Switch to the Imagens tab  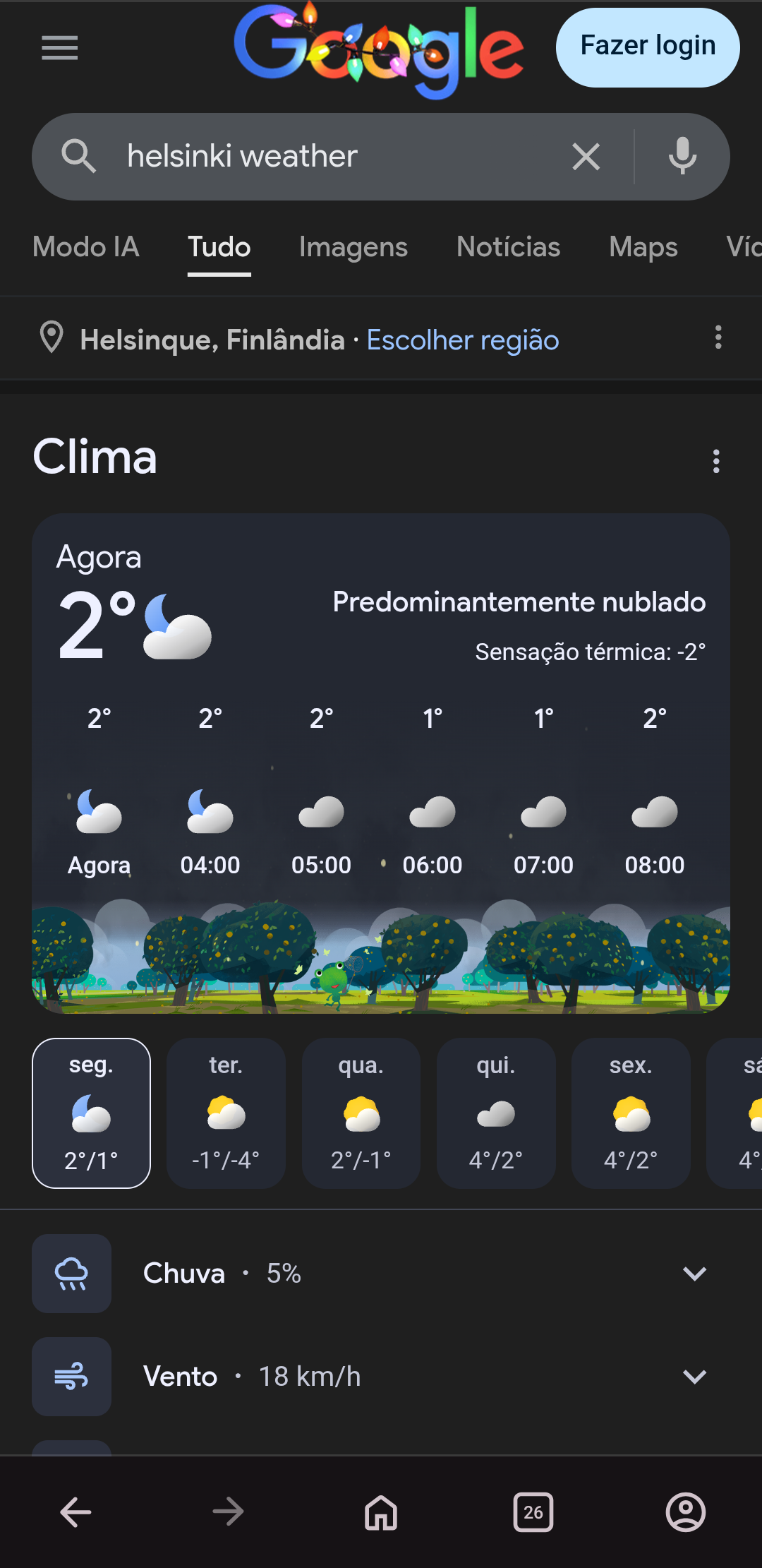353,247
